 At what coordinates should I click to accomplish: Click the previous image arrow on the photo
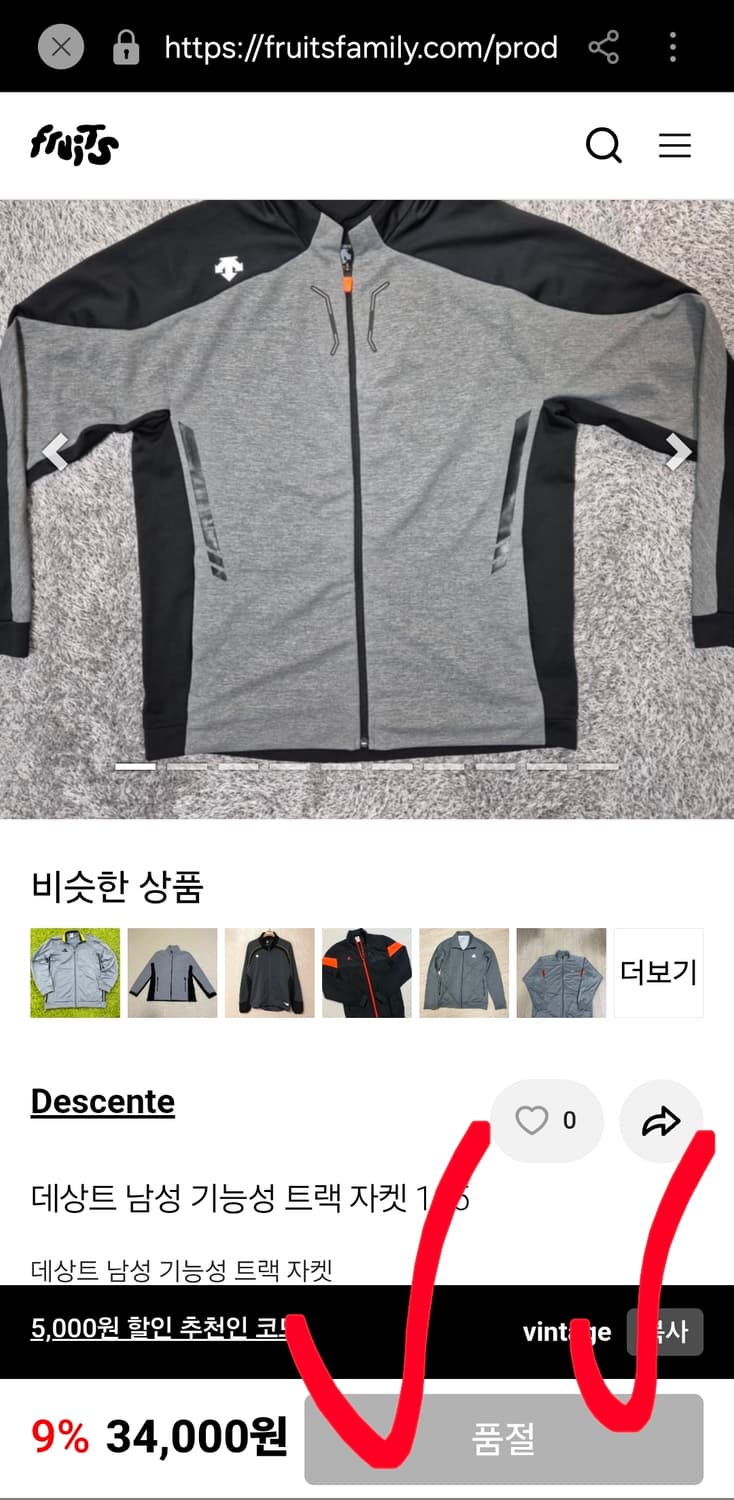pos(57,452)
